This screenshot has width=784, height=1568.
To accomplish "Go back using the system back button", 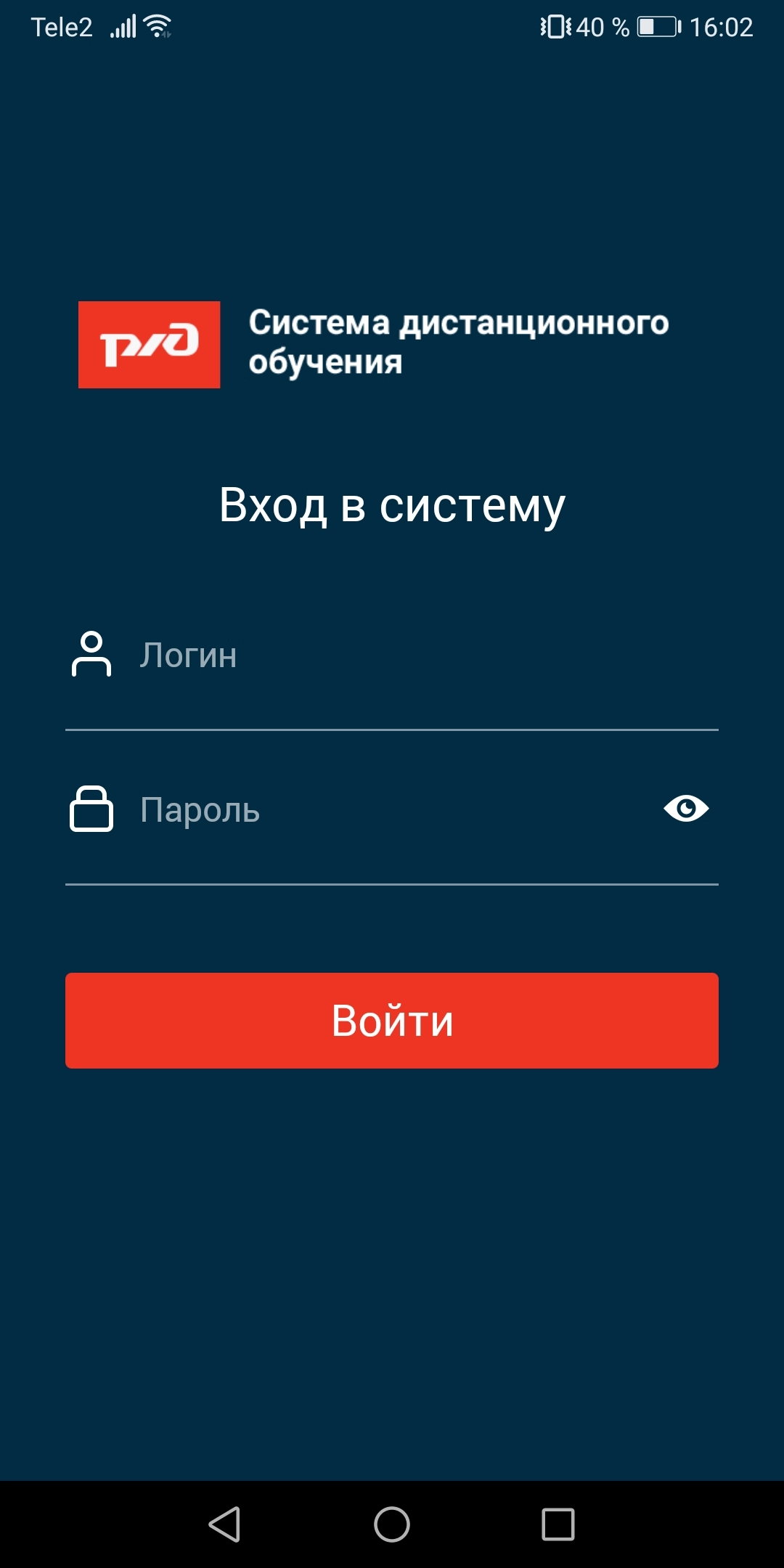I will coord(225,1524).
